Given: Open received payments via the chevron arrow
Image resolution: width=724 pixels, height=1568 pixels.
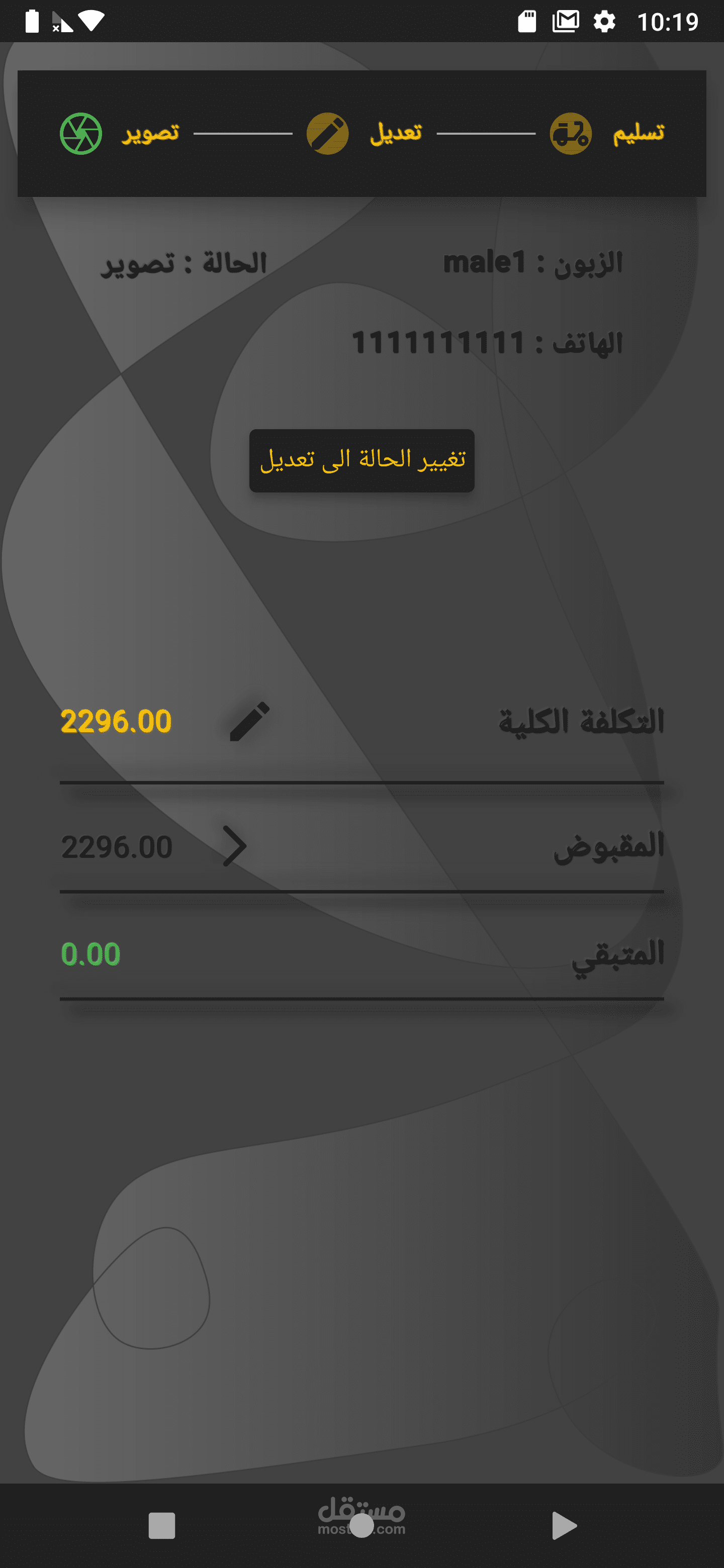Looking at the screenshot, I should coord(234,846).
